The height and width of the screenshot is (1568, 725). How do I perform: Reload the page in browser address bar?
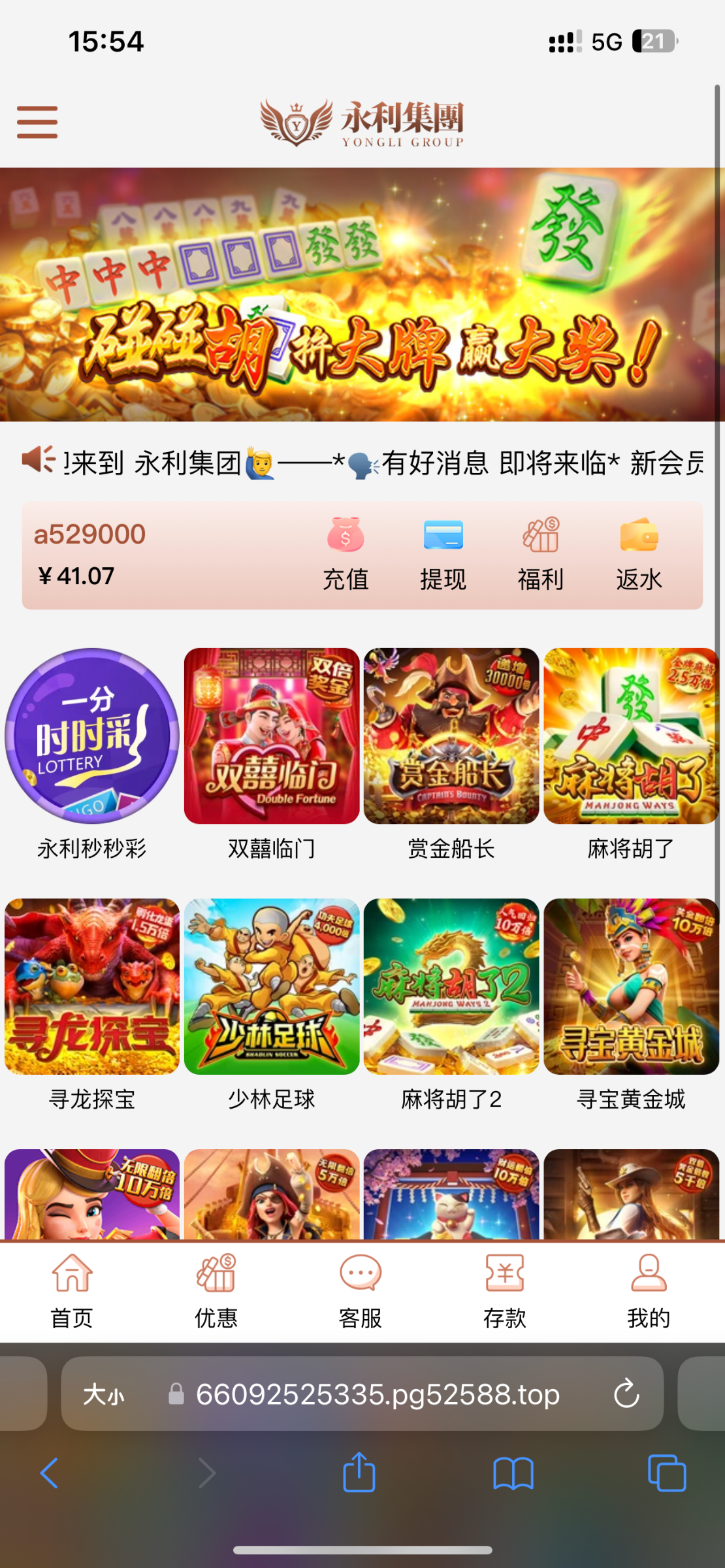point(626,1394)
